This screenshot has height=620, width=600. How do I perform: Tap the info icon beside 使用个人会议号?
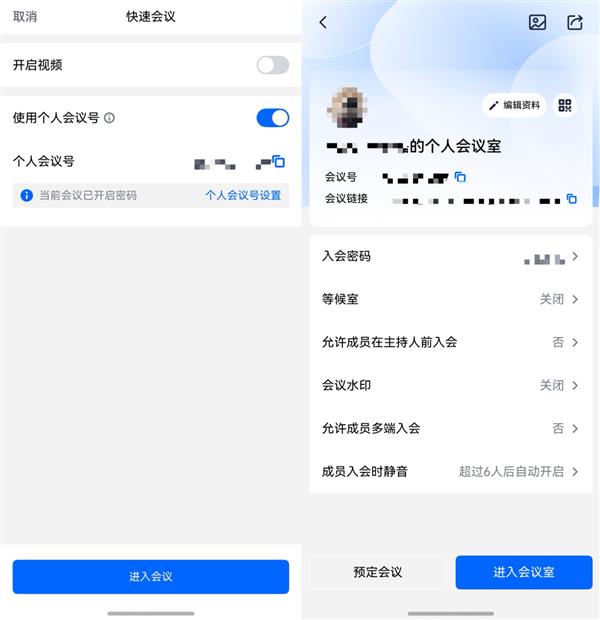click(x=110, y=118)
